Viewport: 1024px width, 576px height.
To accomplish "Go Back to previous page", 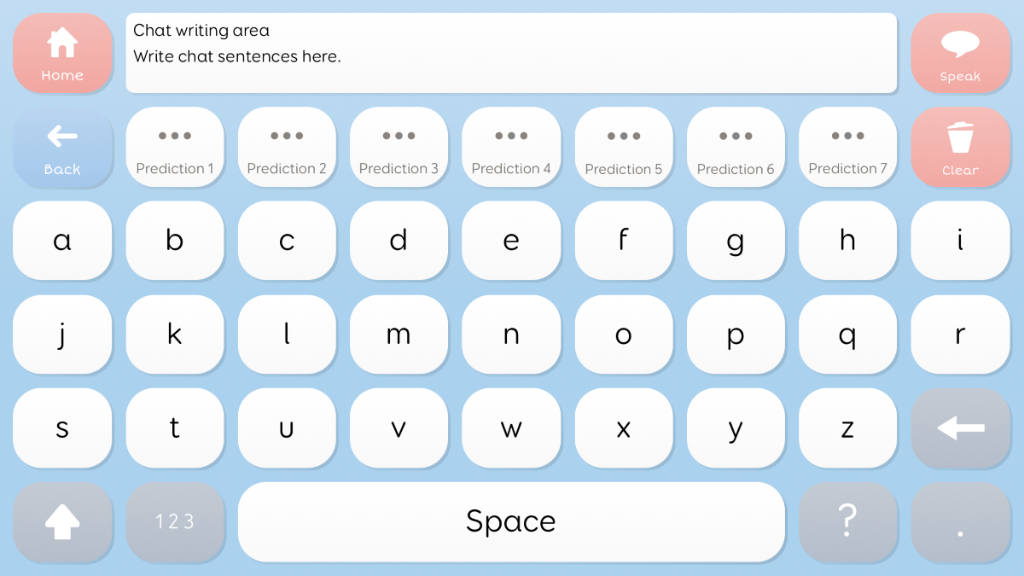I will click(62, 147).
